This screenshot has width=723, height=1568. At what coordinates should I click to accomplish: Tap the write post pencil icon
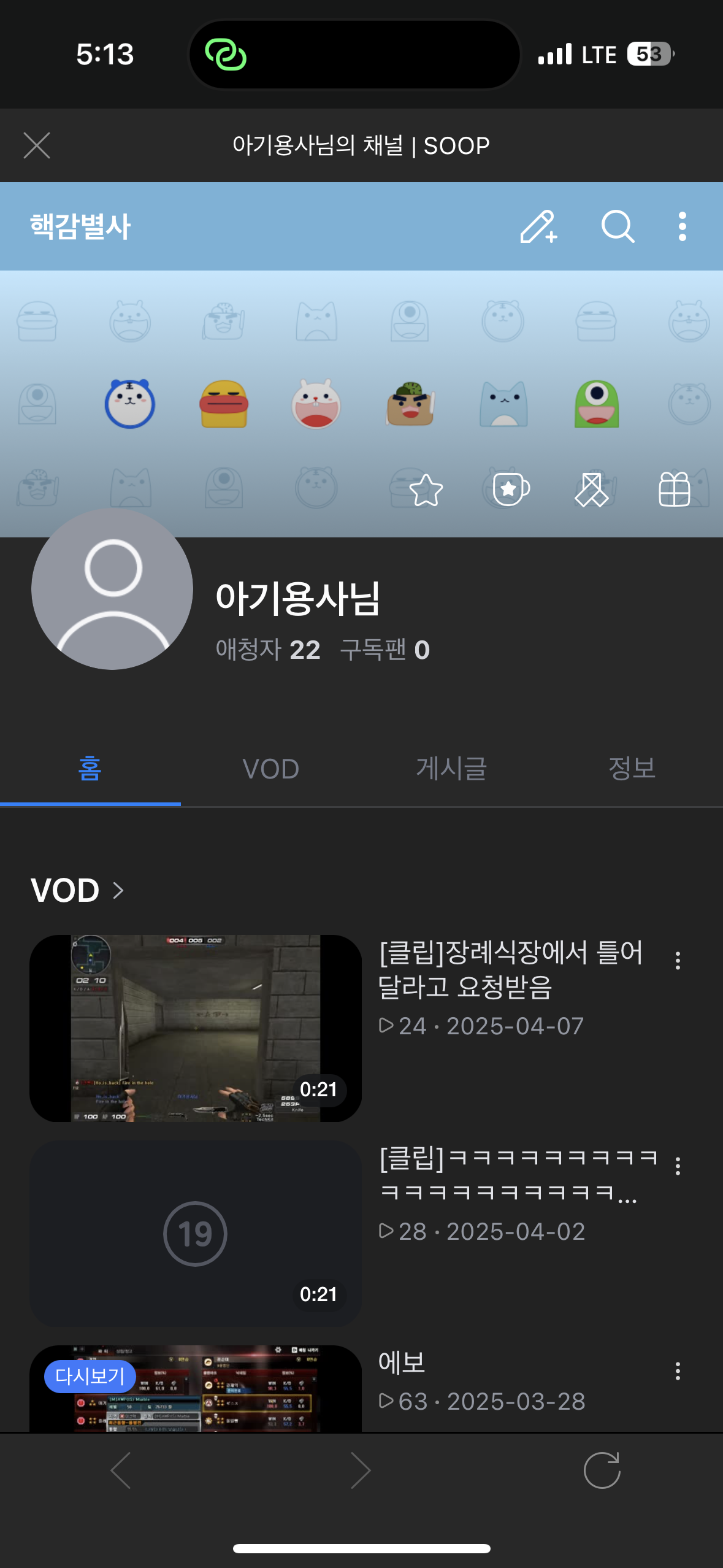click(x=538, y=227)
